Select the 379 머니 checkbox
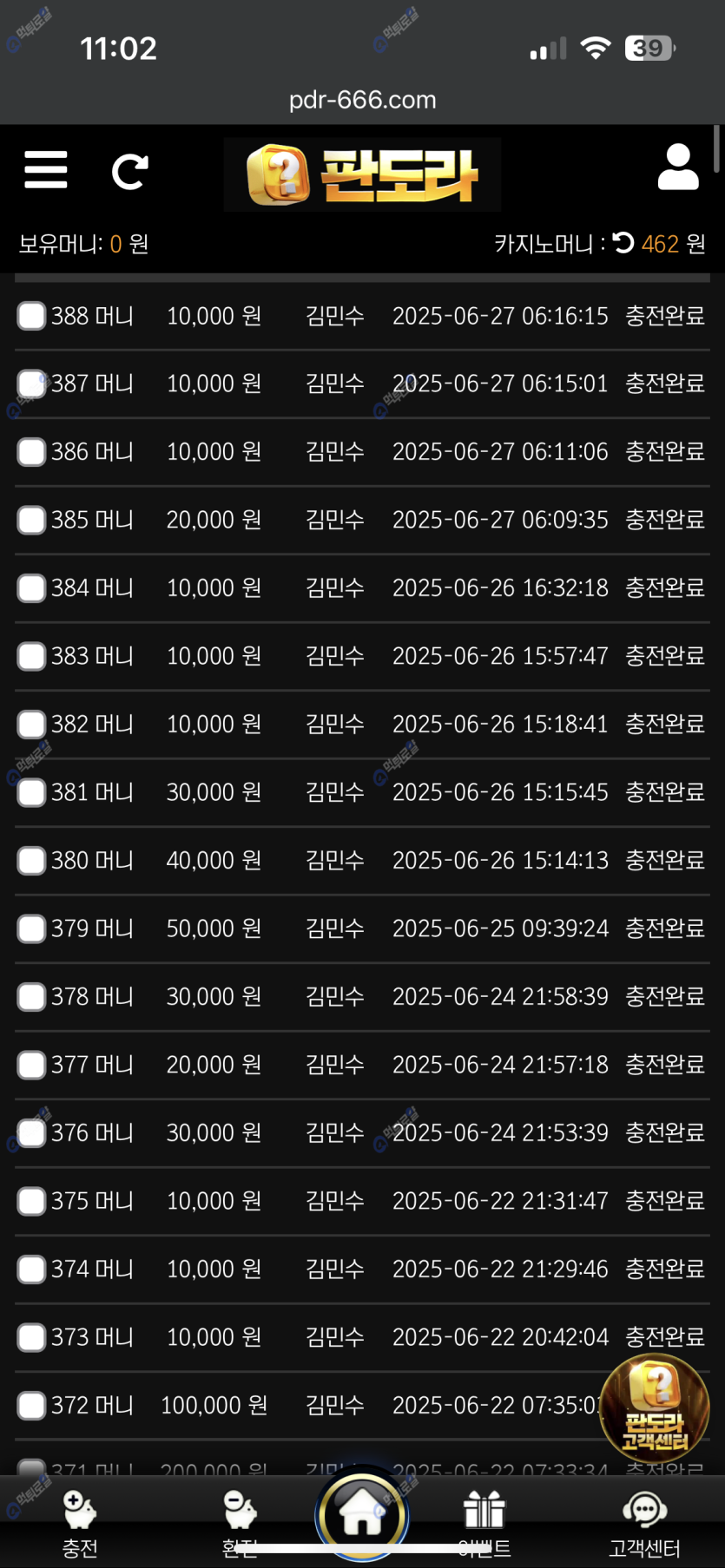Image resolution: width=725 pixels, height=1568 pixels. (x=32, y=928)
